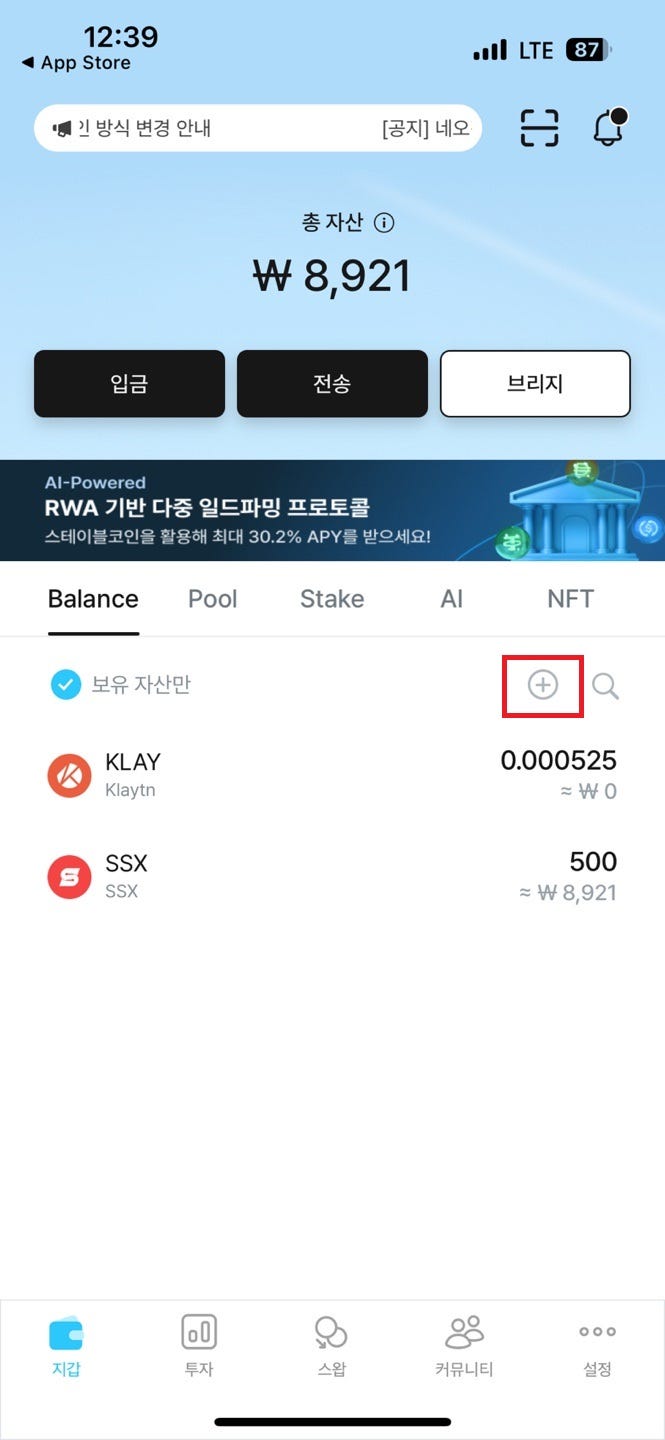Screen dimensions: 665x1440
Task: Go to the 투자 tab
Action: pos(199,1346)
